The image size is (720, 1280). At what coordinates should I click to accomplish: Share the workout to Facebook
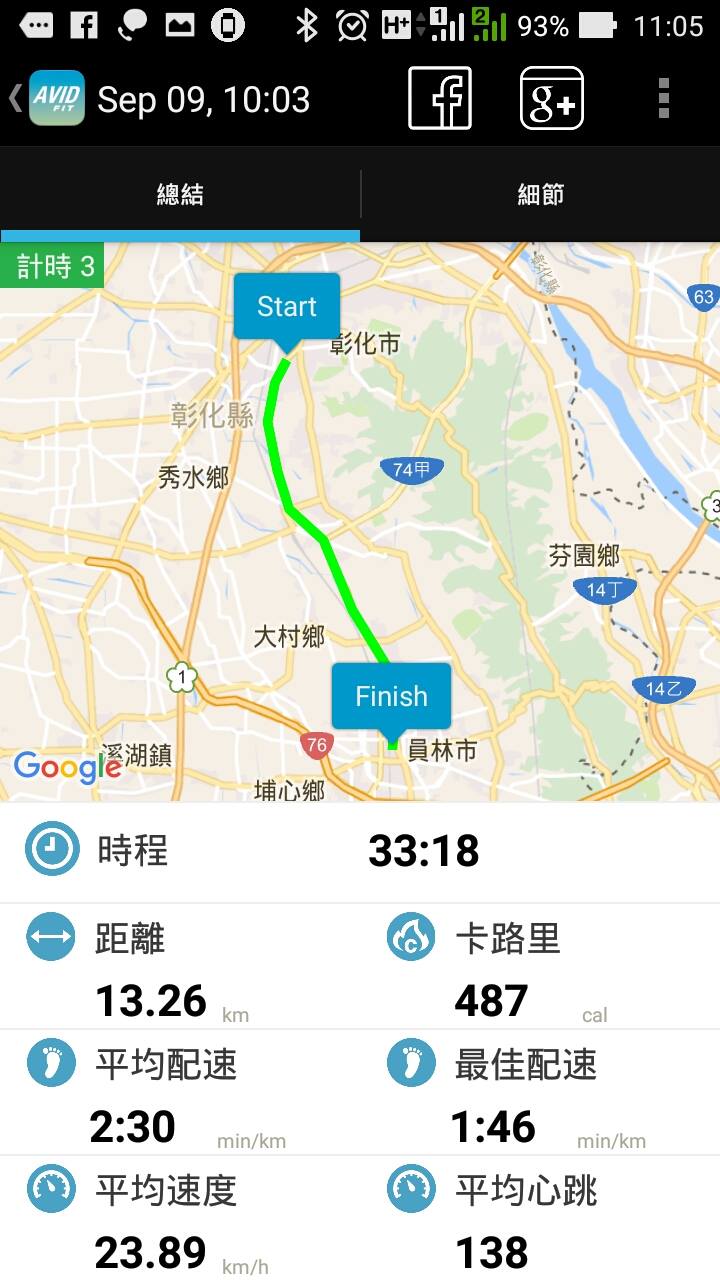tap(441, 99)
